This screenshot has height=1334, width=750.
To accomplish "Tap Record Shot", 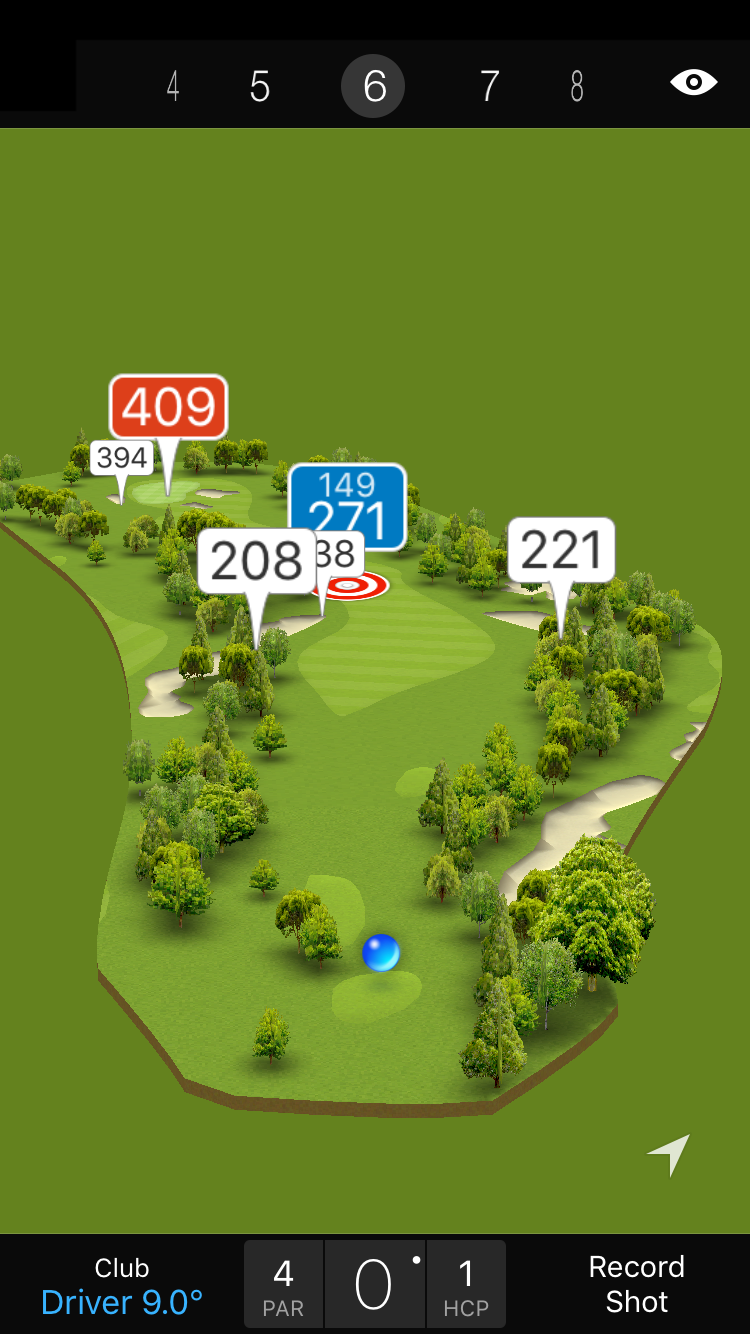I will [x=636, y=1284].
